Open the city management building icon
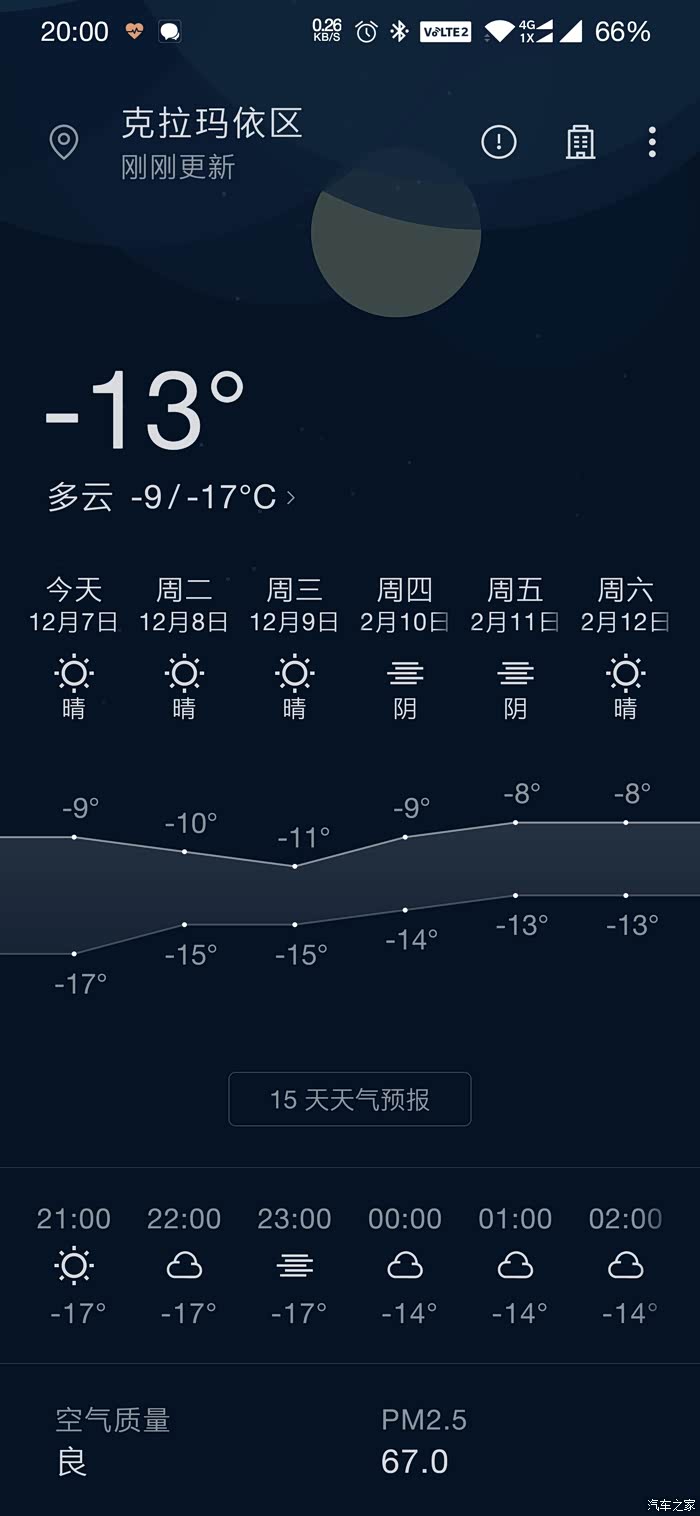 point(580,142)
